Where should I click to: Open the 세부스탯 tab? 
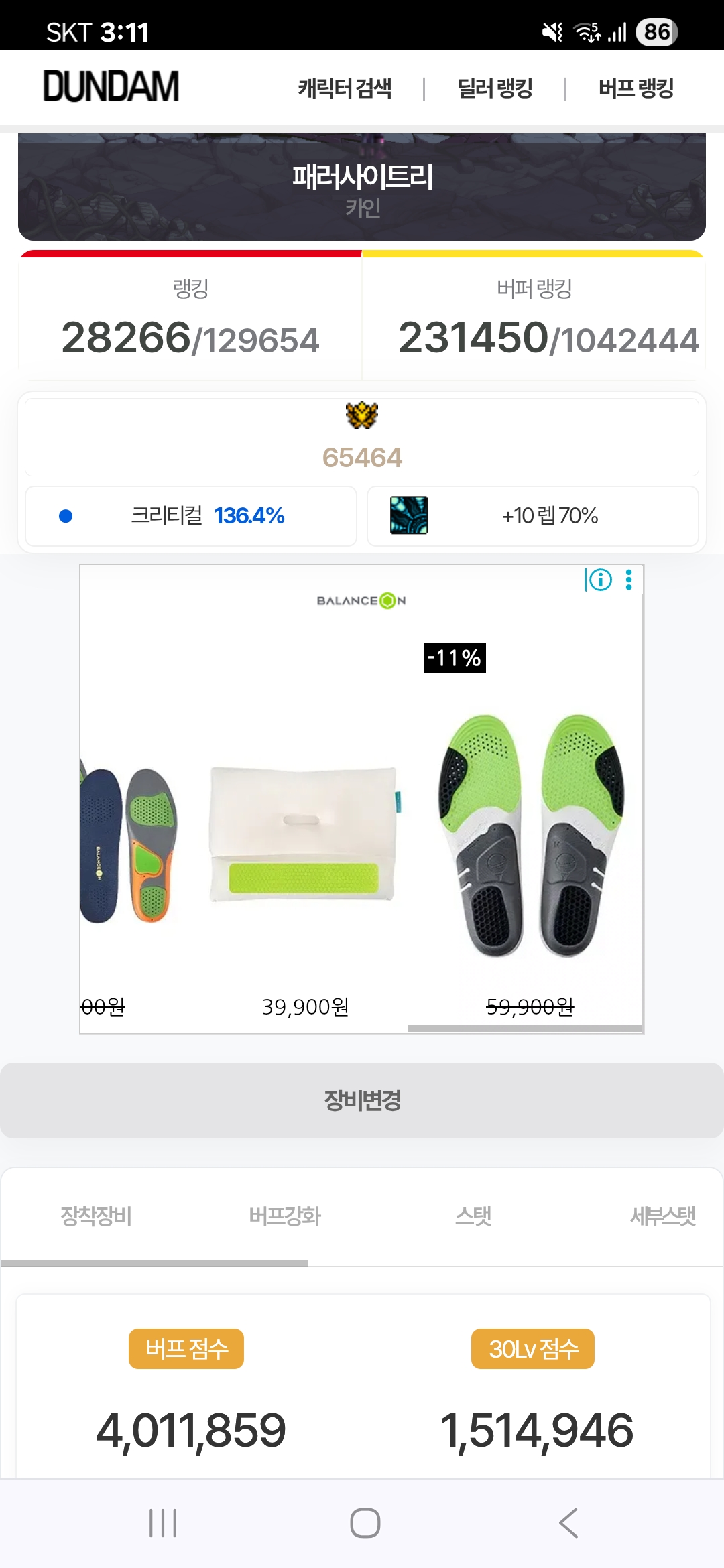(x=662, y=1216)
